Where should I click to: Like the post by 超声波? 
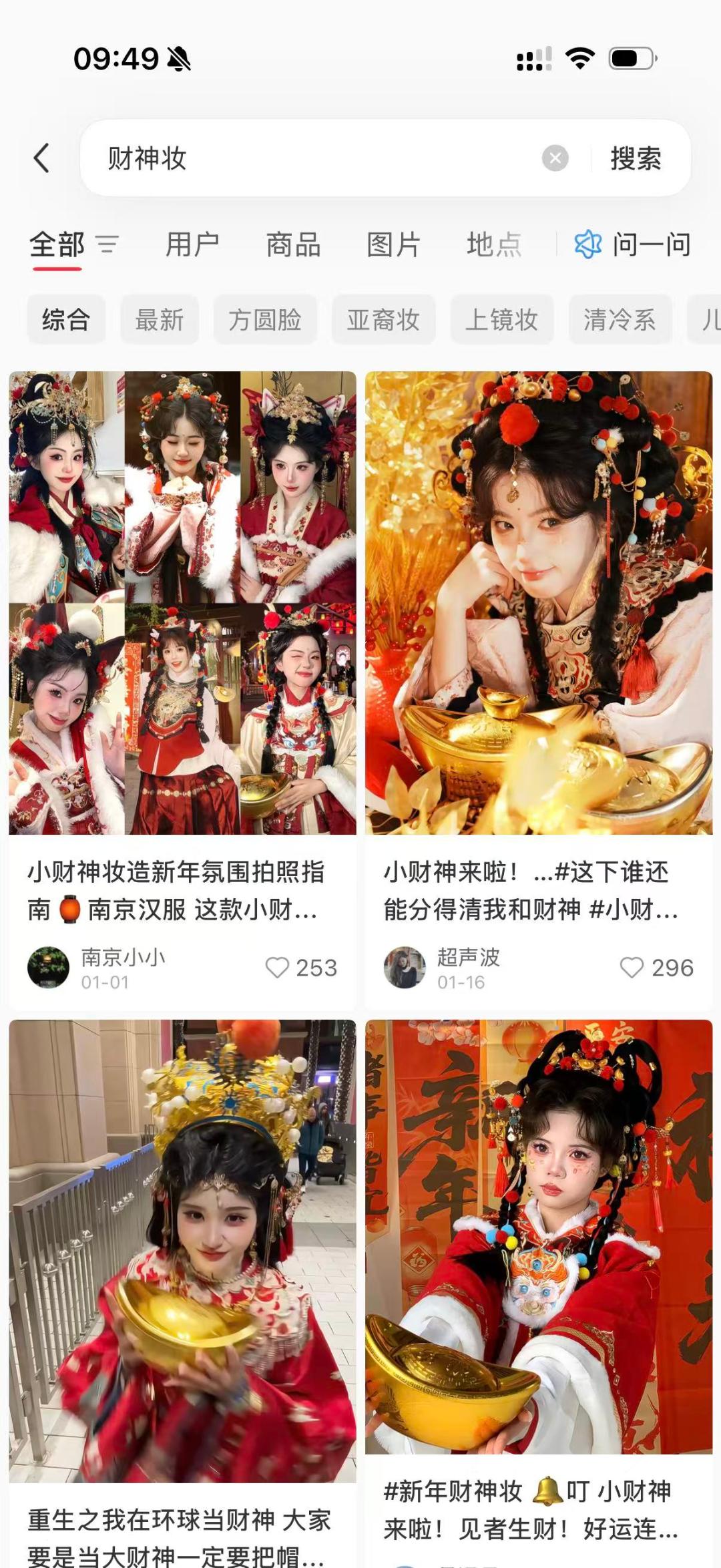pos(632,967)
